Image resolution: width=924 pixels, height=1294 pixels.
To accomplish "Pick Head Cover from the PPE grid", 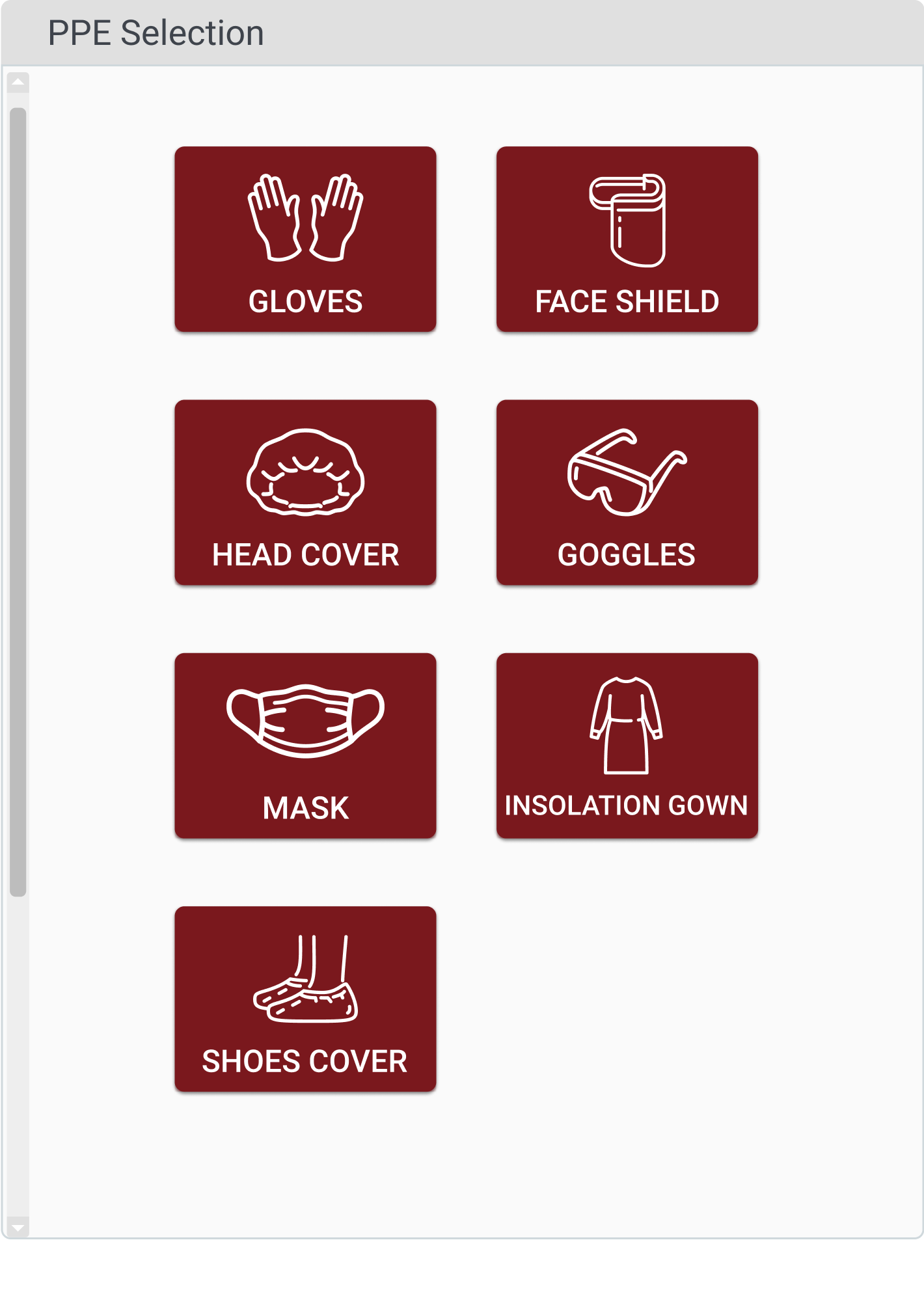I will tap(305, 492).
